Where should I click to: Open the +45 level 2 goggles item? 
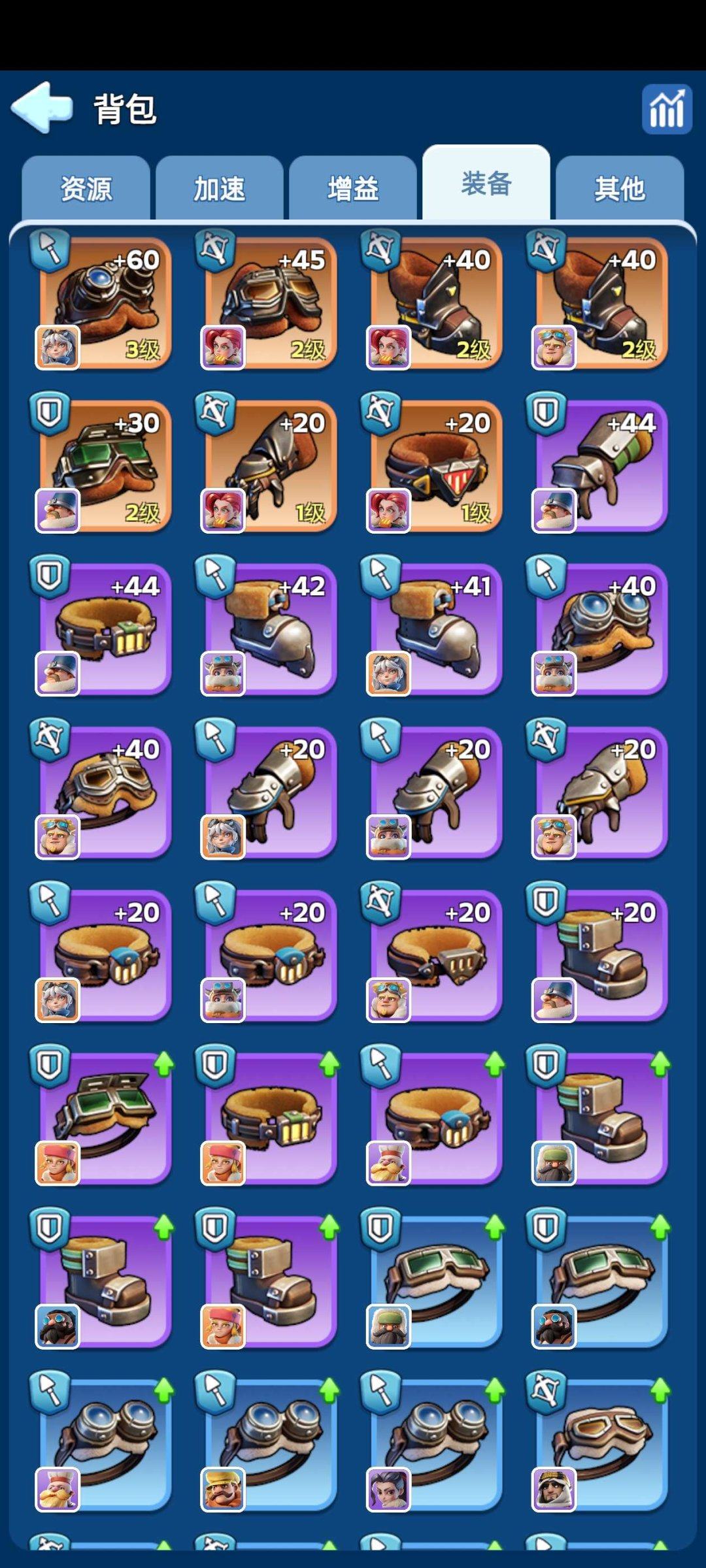pos(270,302)
